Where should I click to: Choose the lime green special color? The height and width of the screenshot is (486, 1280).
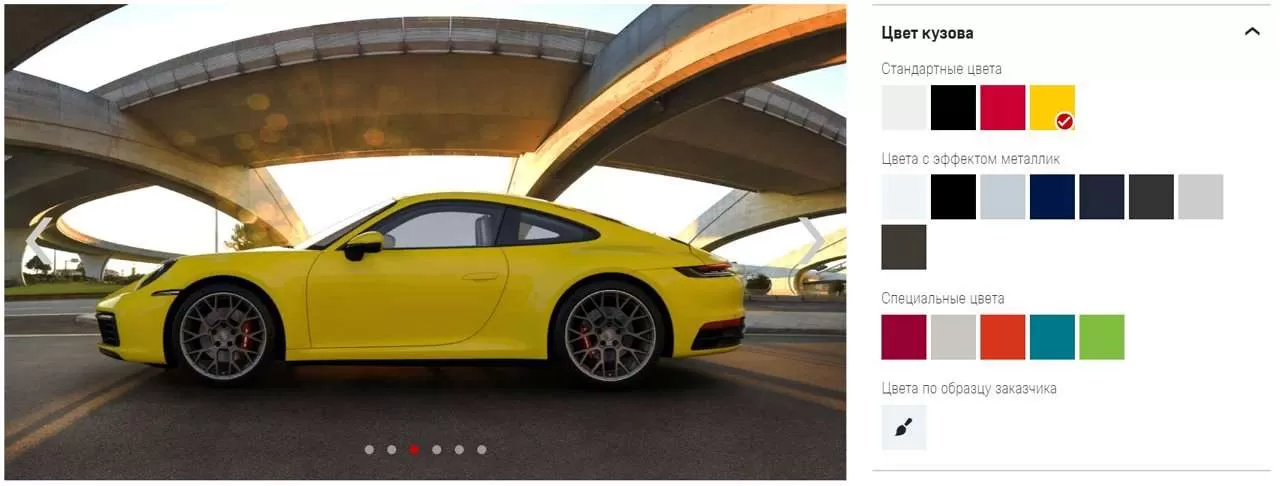[1102, 337]
